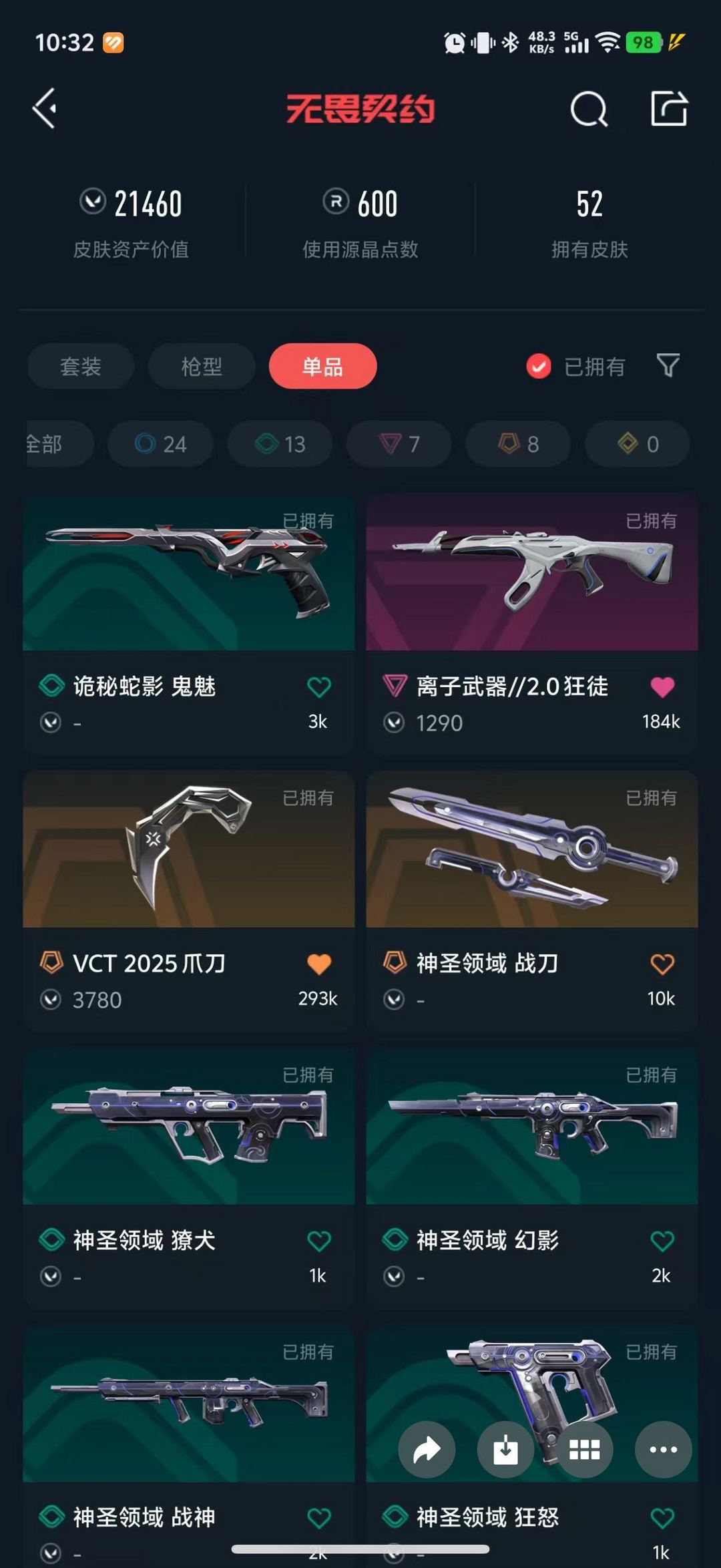Switch to the 枪型 tab
The width and height of the screenshot is (721, 1568).
201,367
